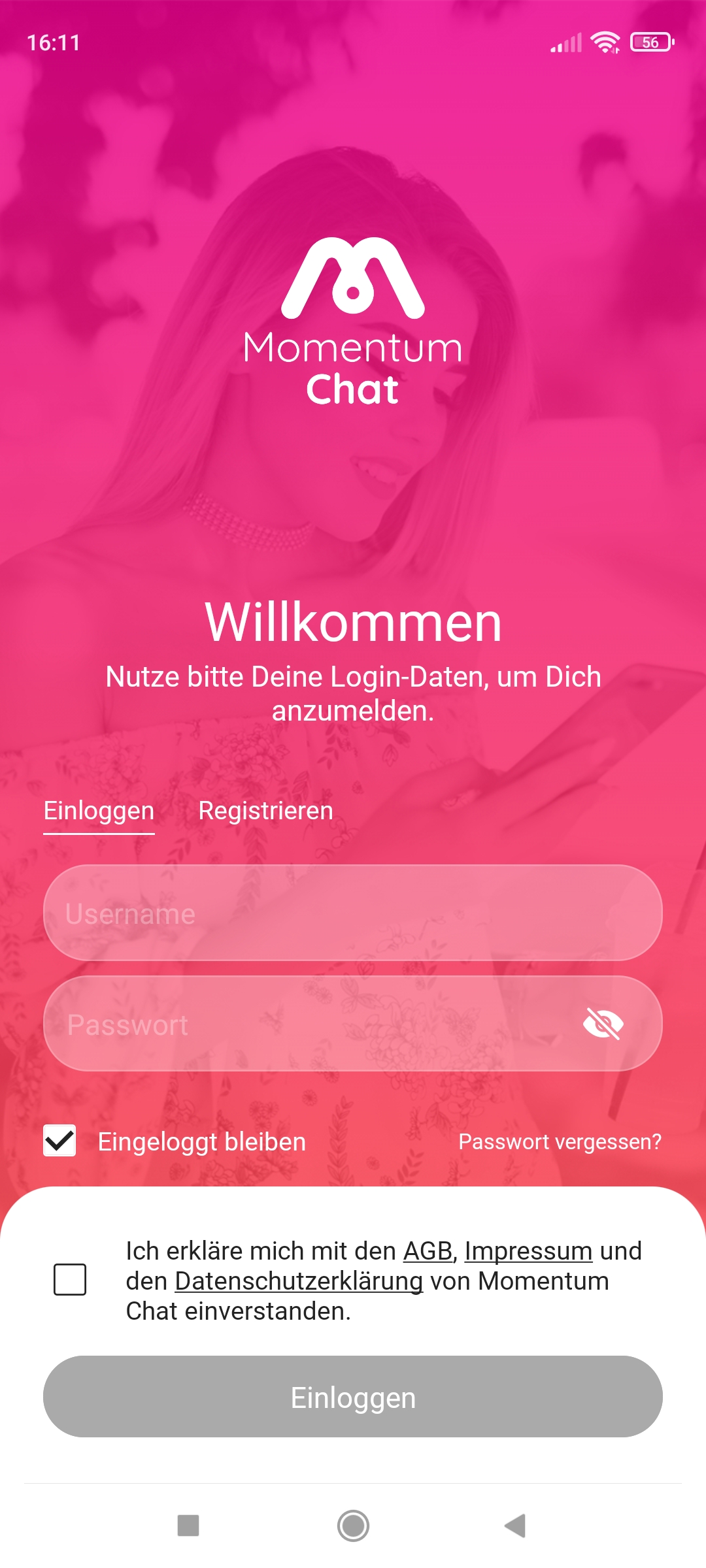Click the Momentum Chat logo
Screen dimensions: 706x1568
coord(353,314)
